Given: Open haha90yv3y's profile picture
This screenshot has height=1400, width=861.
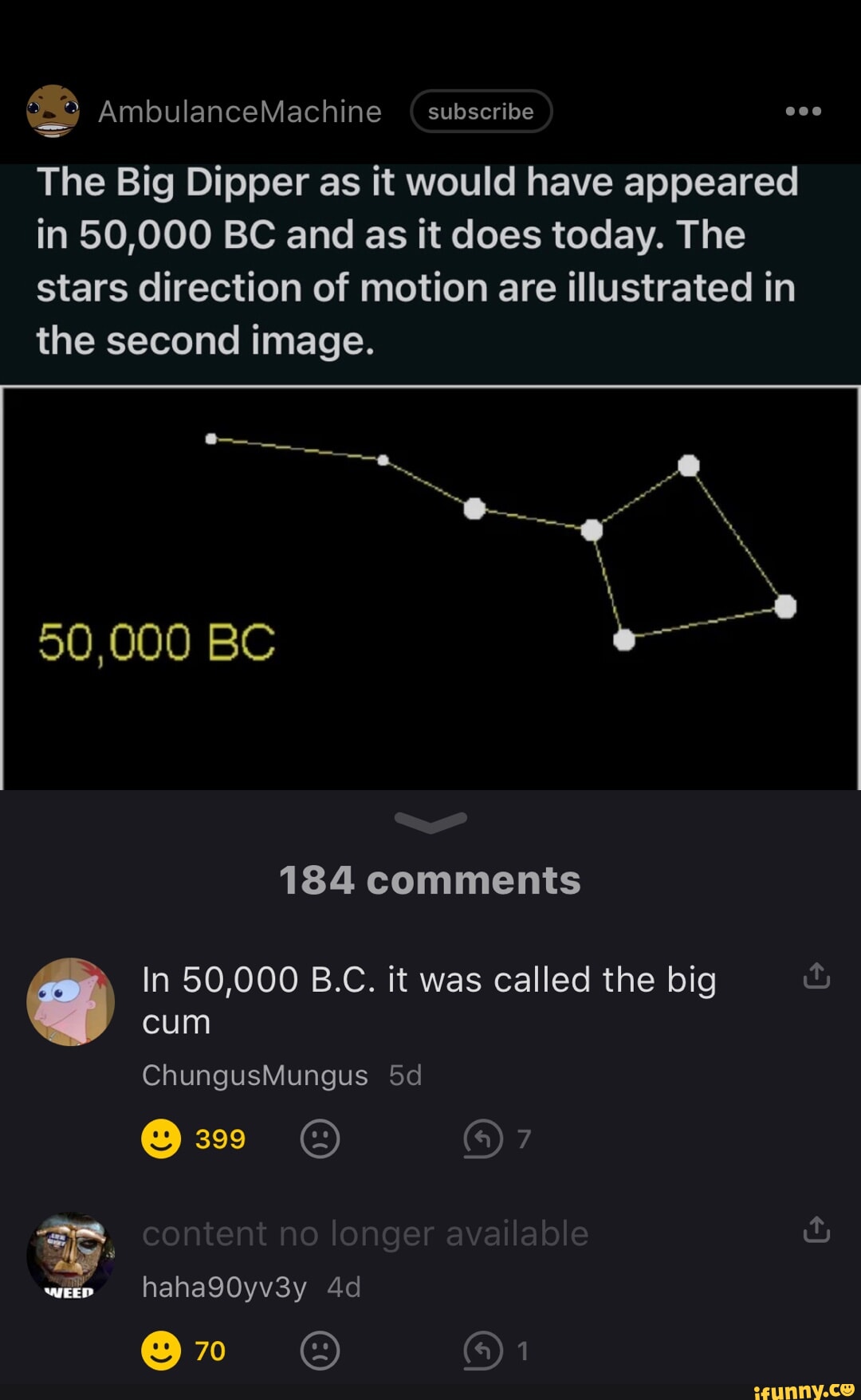Looking at the screenshot, I should click(71, 1256).
